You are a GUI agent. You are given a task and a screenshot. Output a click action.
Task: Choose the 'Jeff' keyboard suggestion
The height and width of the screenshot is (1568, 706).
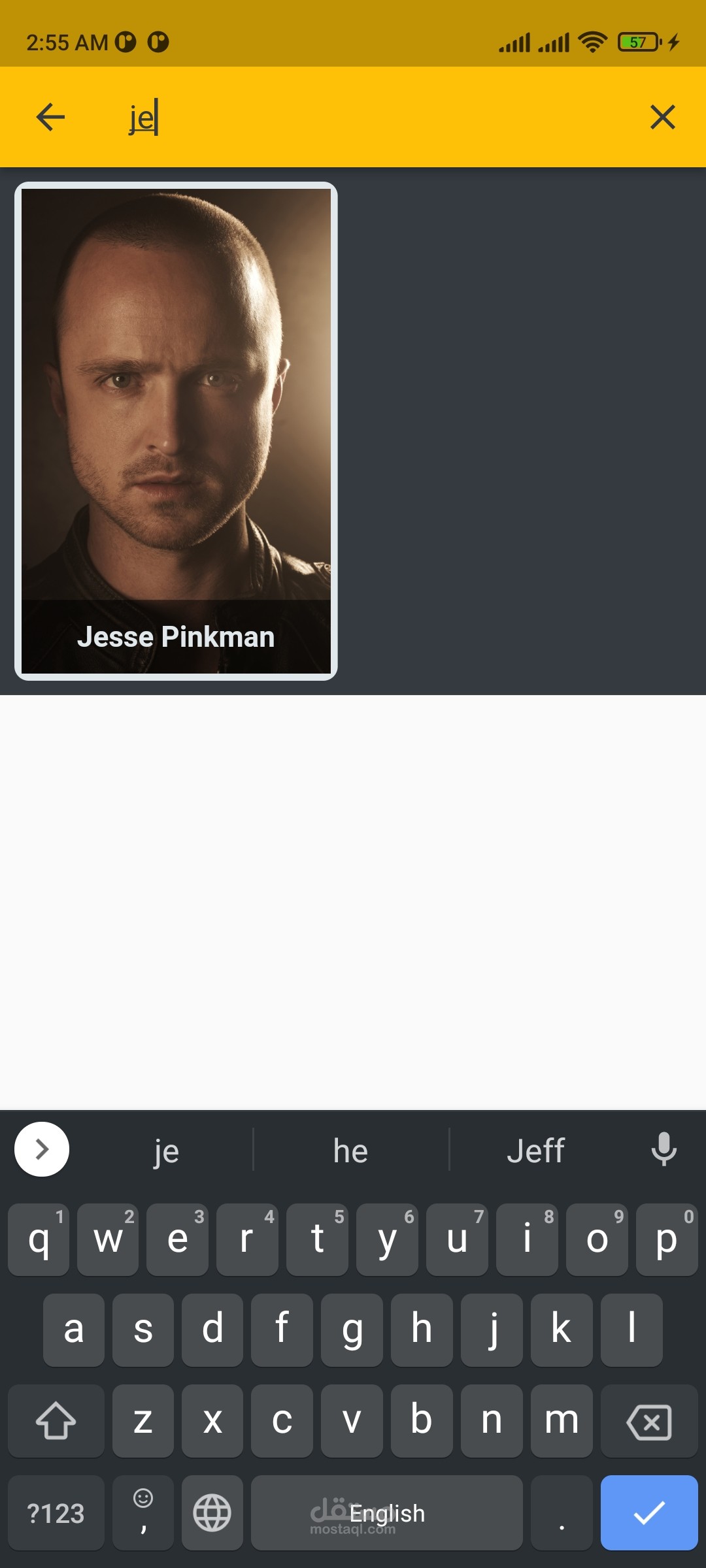[x=535, y=1151]
